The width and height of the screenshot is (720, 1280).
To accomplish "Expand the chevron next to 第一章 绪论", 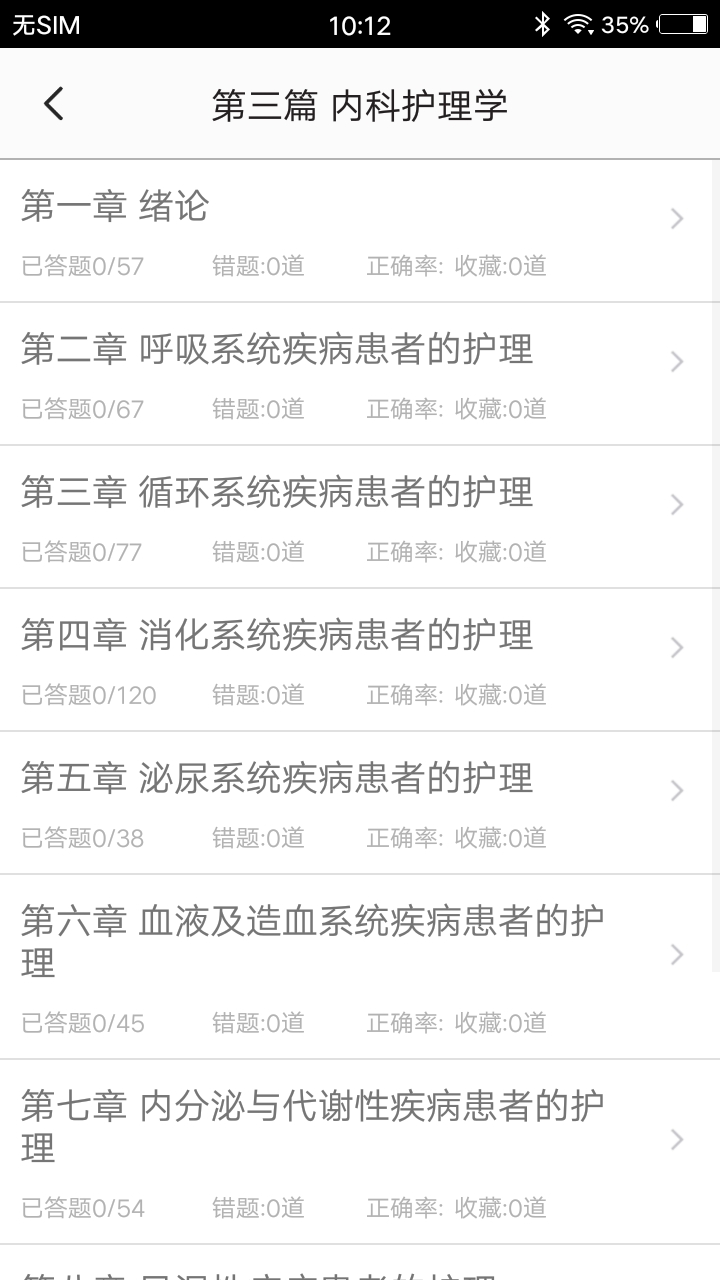I will coord(677,218).
